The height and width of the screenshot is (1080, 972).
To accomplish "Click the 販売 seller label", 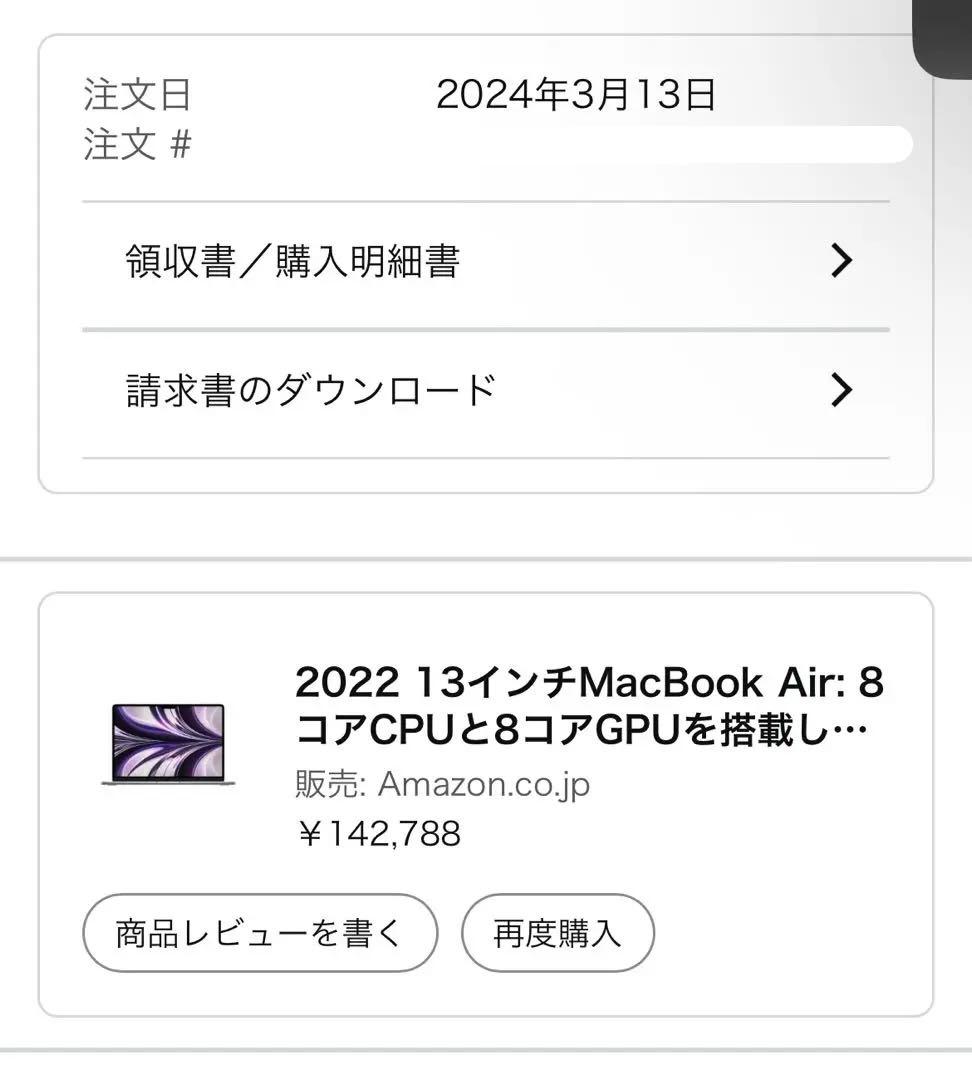I will [x=319, y=784].
